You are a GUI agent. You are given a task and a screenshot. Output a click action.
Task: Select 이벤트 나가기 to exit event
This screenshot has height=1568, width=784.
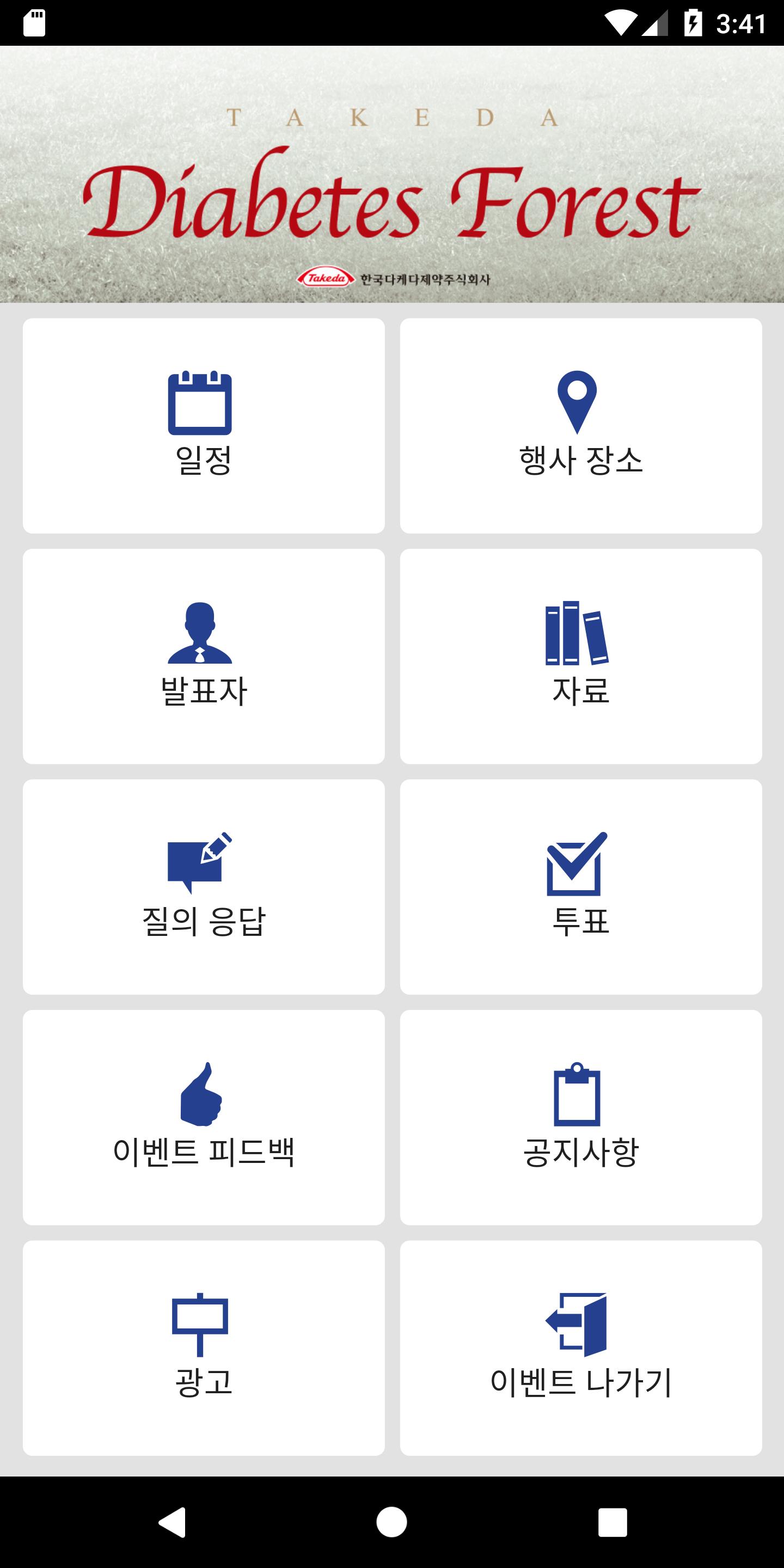click(581, 1348)
